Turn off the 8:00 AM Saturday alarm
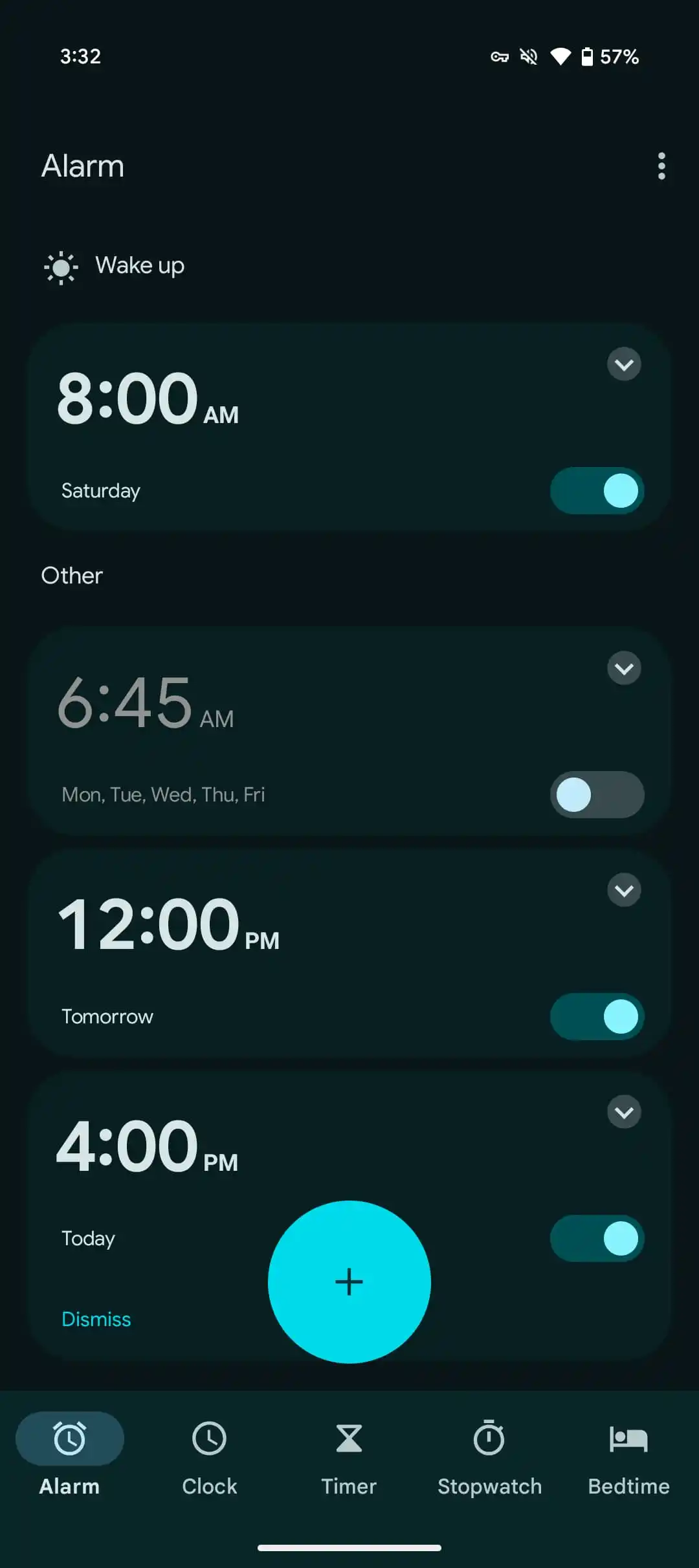This screenshot has height=1568, width=699. [x=597, y=491]
